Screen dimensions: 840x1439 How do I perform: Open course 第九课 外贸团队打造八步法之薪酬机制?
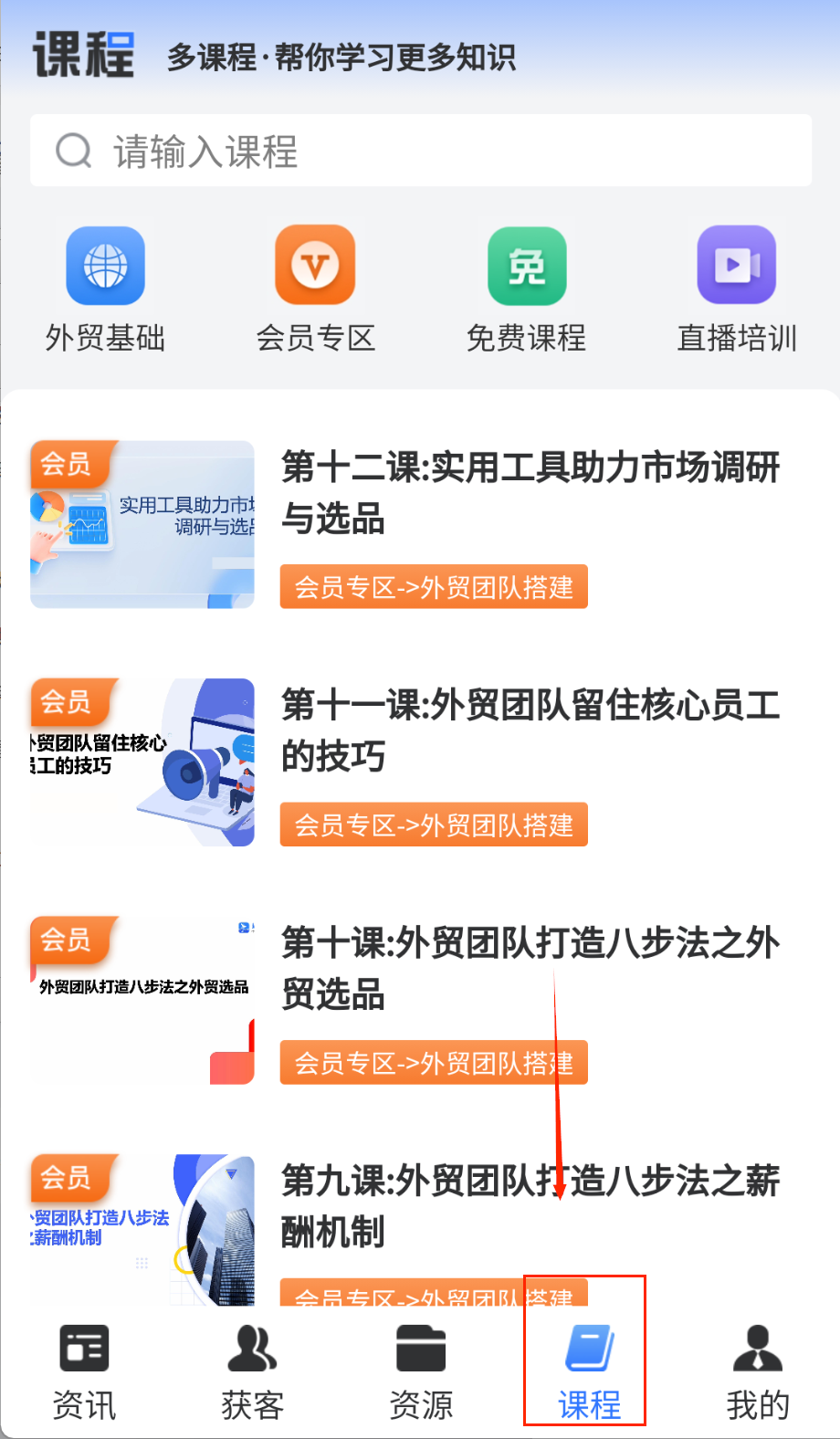530,1205
